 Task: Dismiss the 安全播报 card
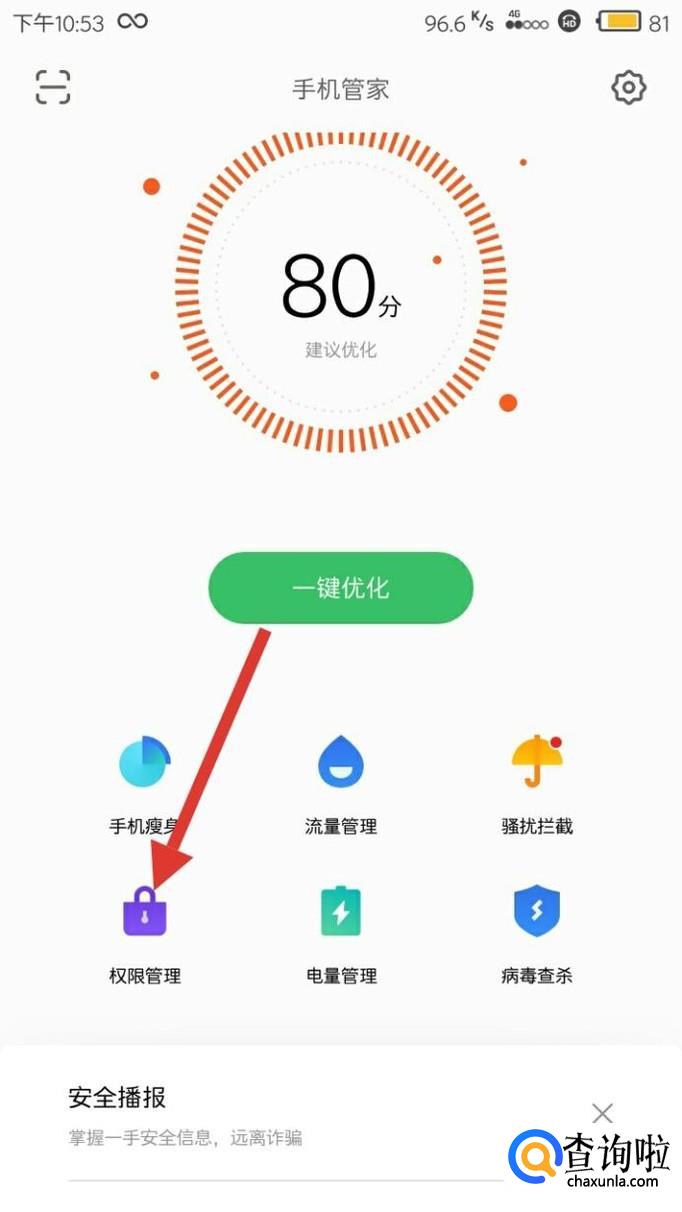click(602, 1113)
